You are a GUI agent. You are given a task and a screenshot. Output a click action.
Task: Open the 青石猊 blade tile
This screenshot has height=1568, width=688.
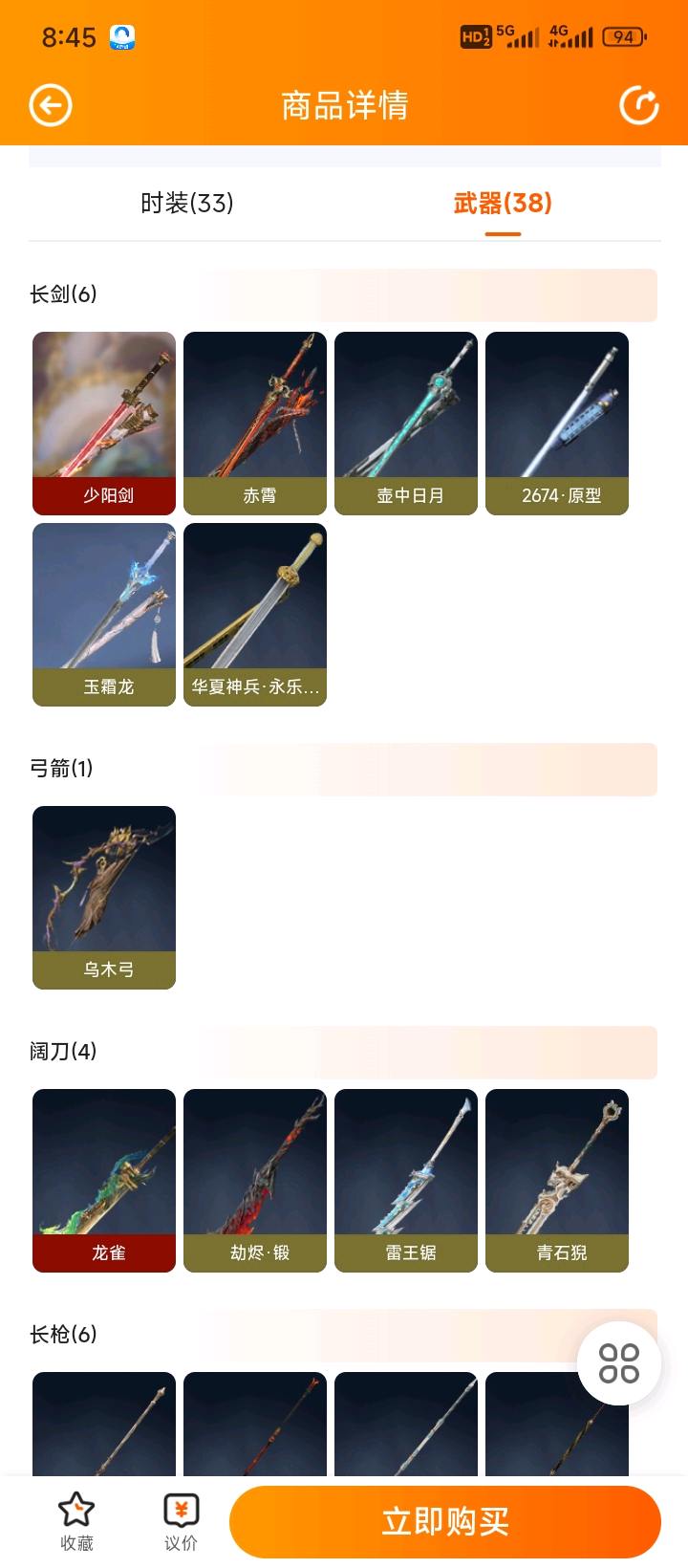click(557, 1180)
